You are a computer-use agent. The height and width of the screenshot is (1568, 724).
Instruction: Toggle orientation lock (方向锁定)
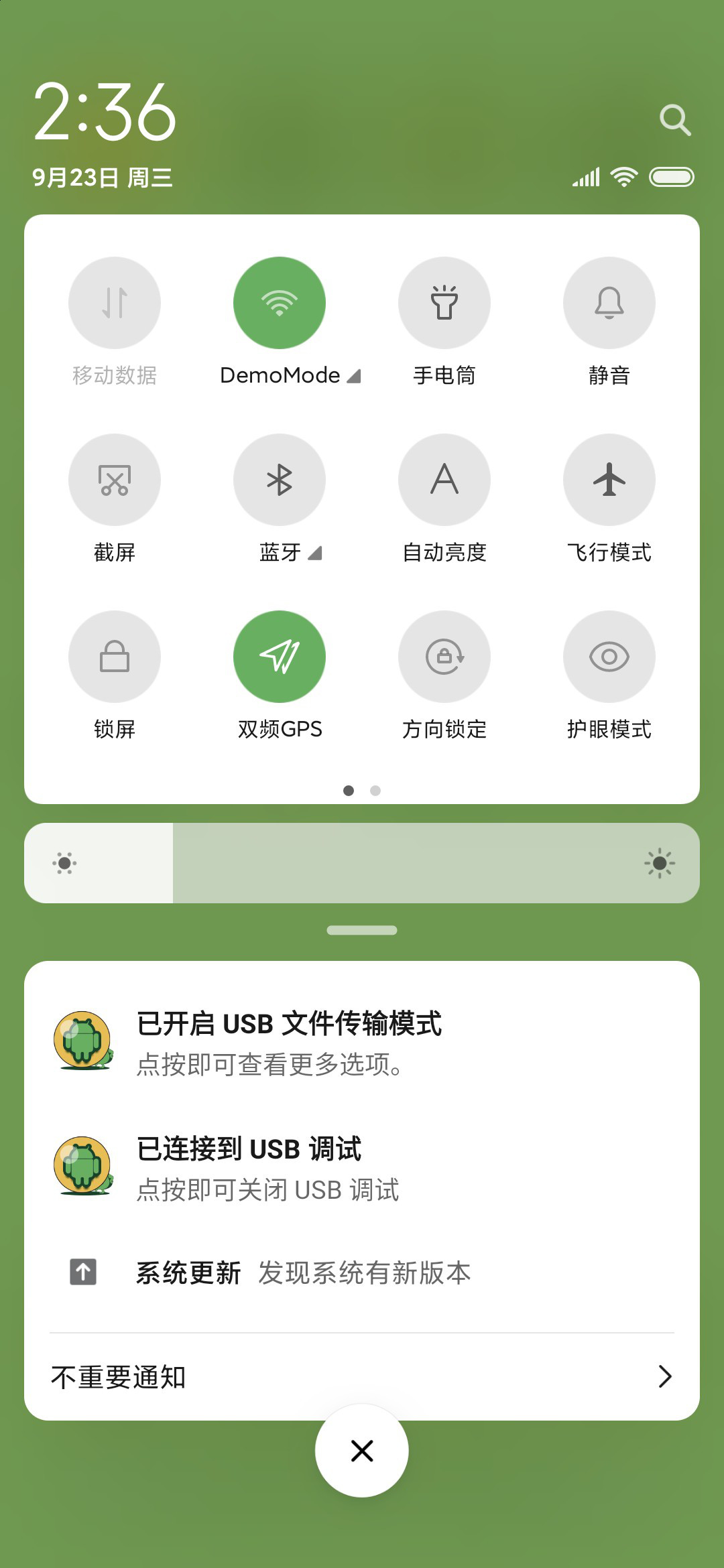point(444,657)
